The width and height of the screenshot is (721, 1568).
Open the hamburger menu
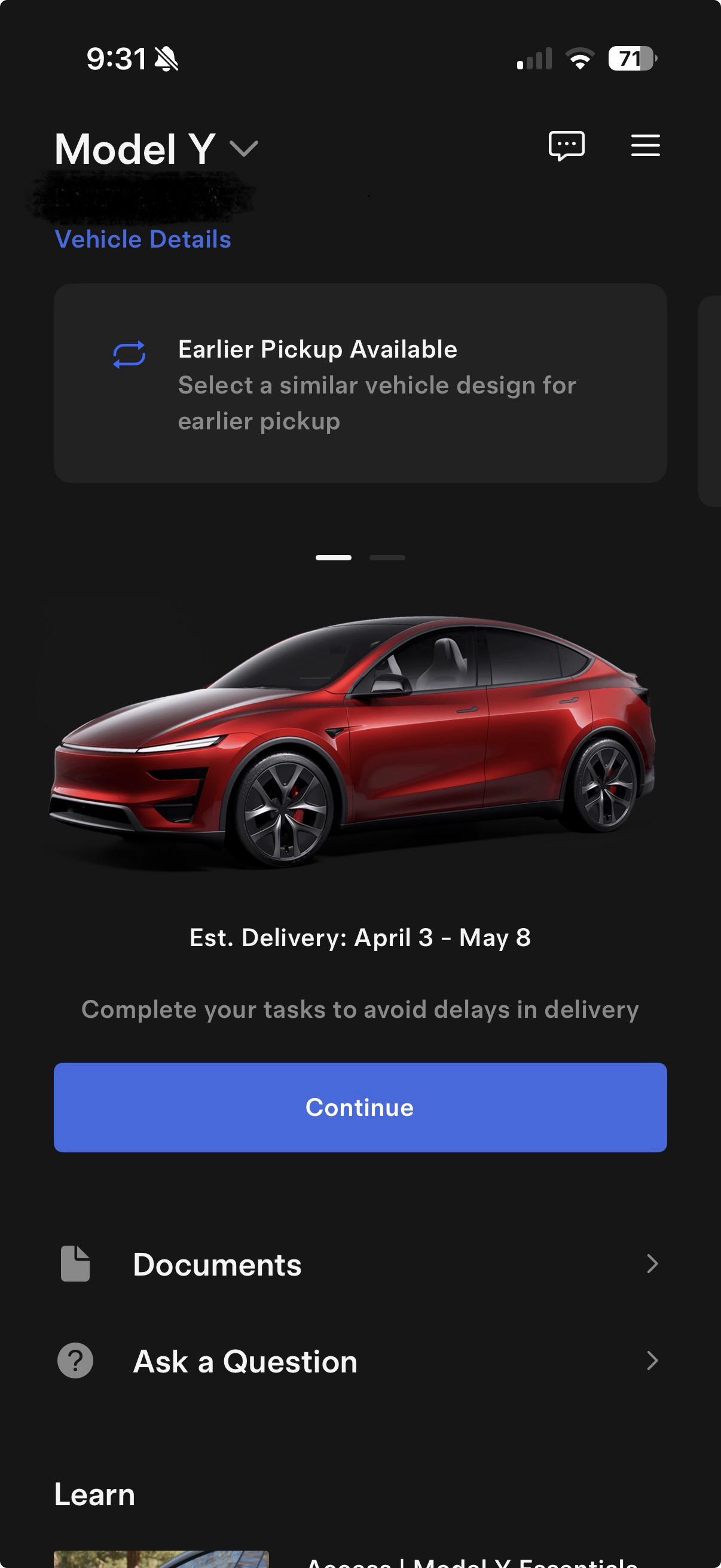[x=645, y=145]
